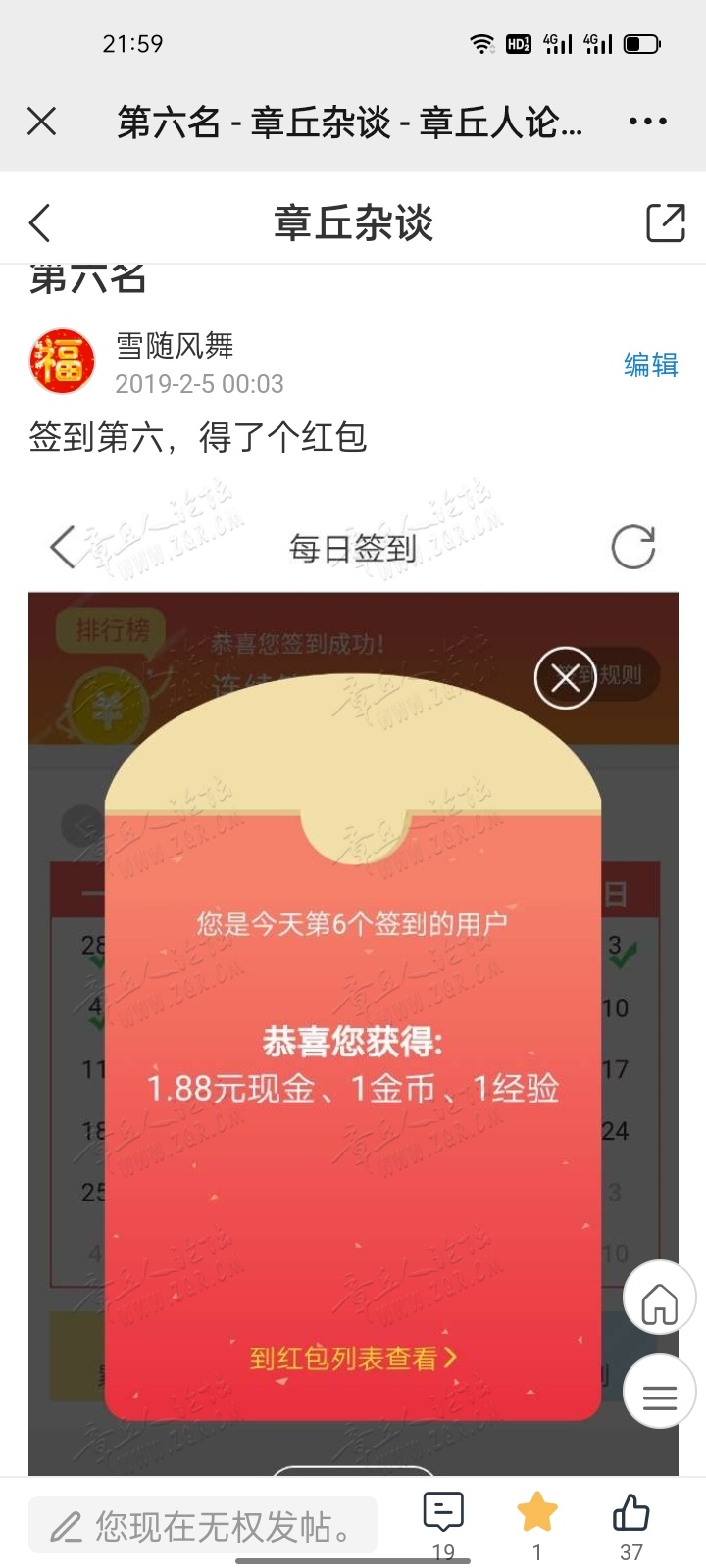Open 雪随风舞's profile avatar
The height and width of the screenshot is (1568, 706).
[x=62, y=362]
